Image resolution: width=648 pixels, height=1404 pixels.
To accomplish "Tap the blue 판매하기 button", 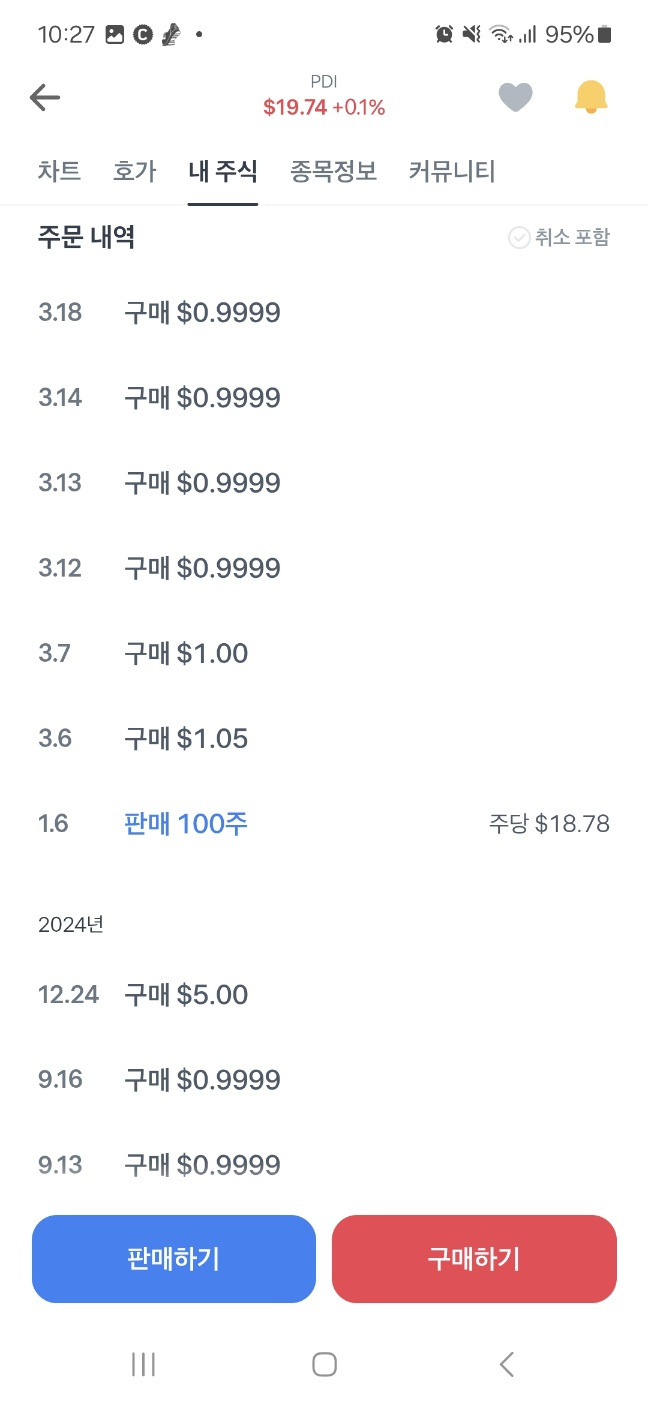I will 174,1259.
